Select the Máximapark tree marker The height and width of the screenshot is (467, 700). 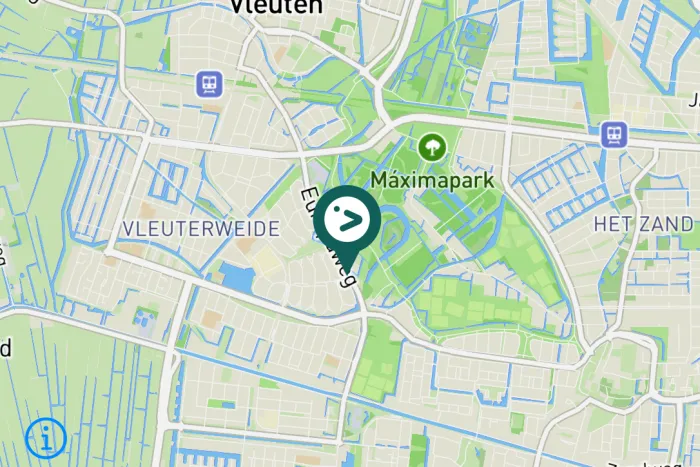(x=432, y=148)
